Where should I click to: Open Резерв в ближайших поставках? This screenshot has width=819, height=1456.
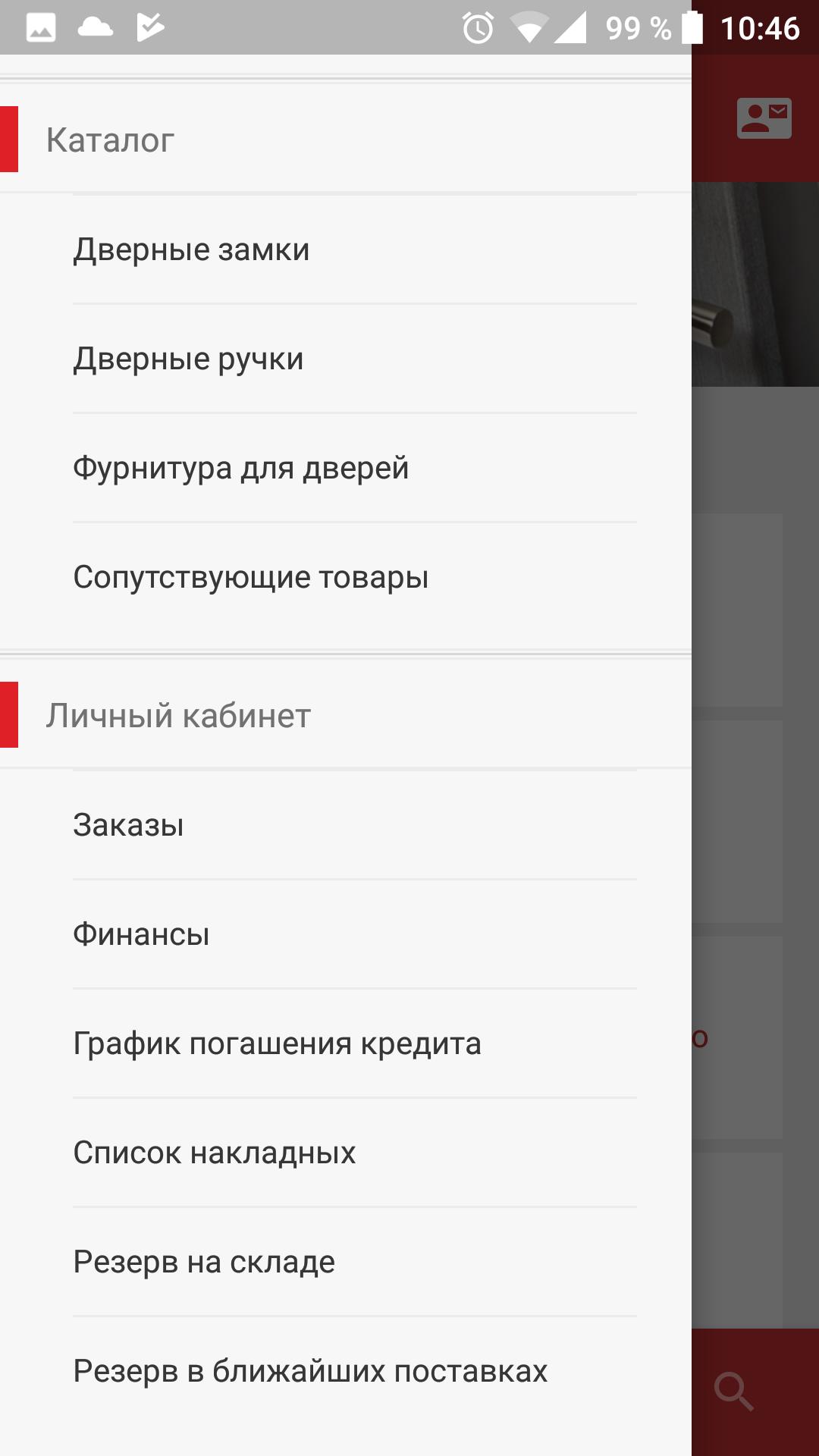(x=310, y=1371)
